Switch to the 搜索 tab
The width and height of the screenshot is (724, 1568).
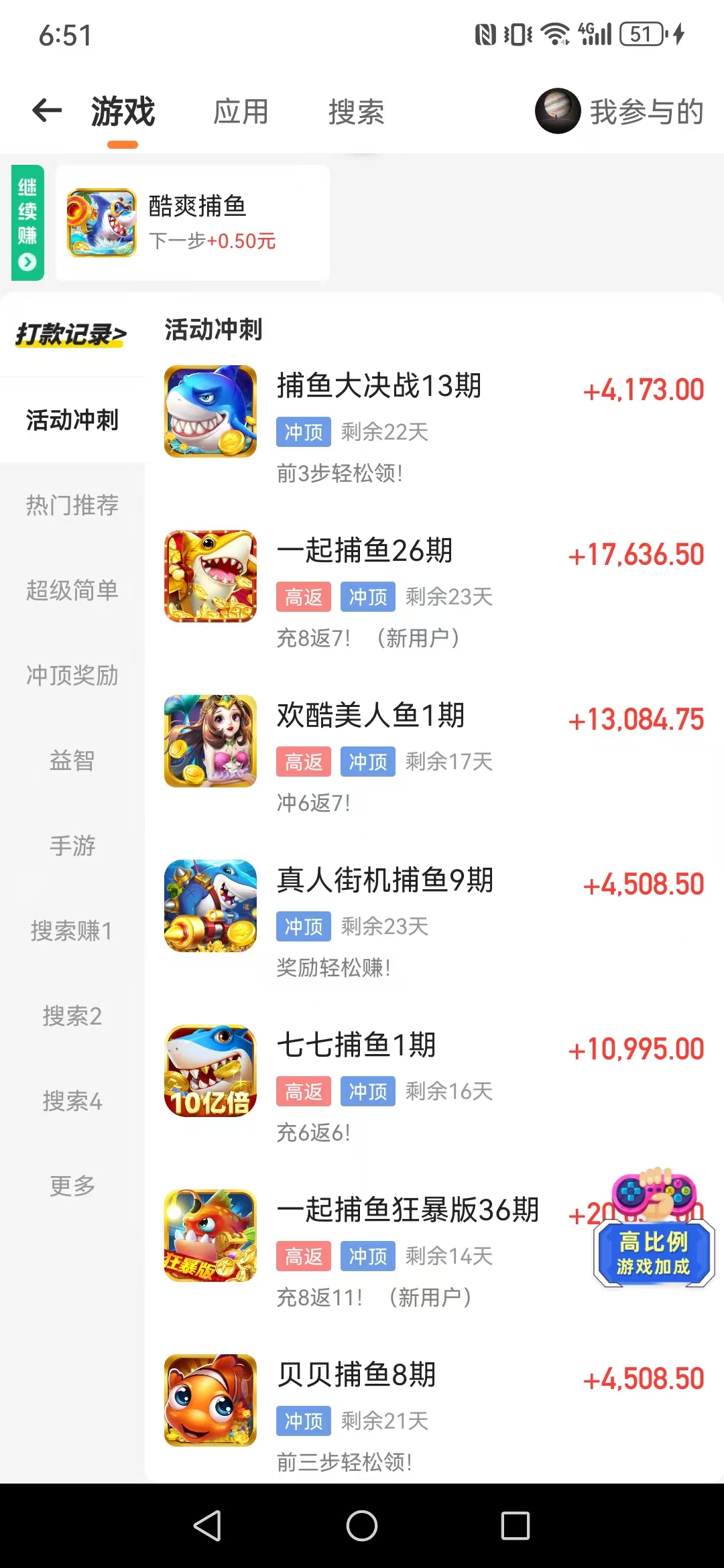coord(357,111)
